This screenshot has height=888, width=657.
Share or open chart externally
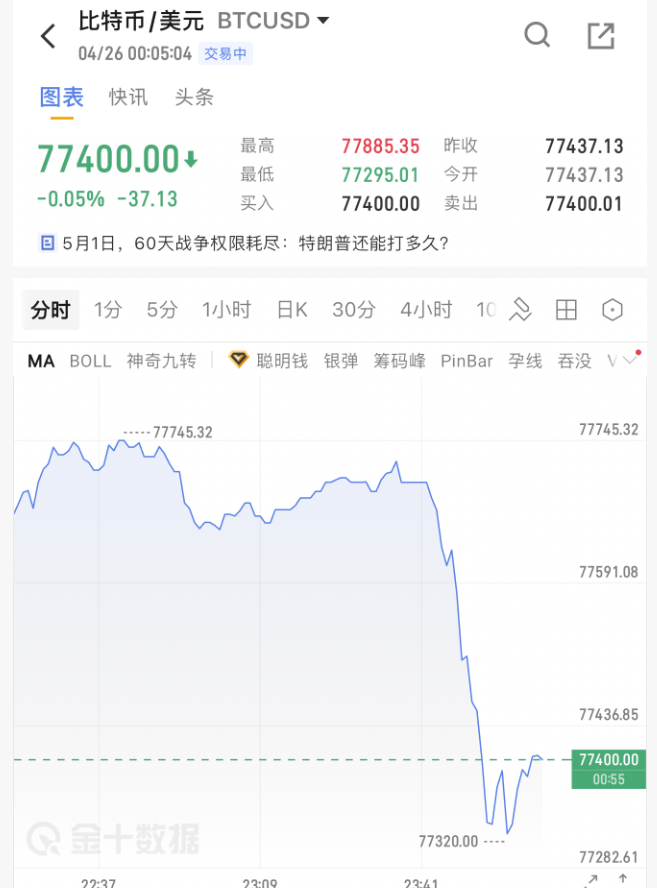pyautogui.click(x=600, y=36)
